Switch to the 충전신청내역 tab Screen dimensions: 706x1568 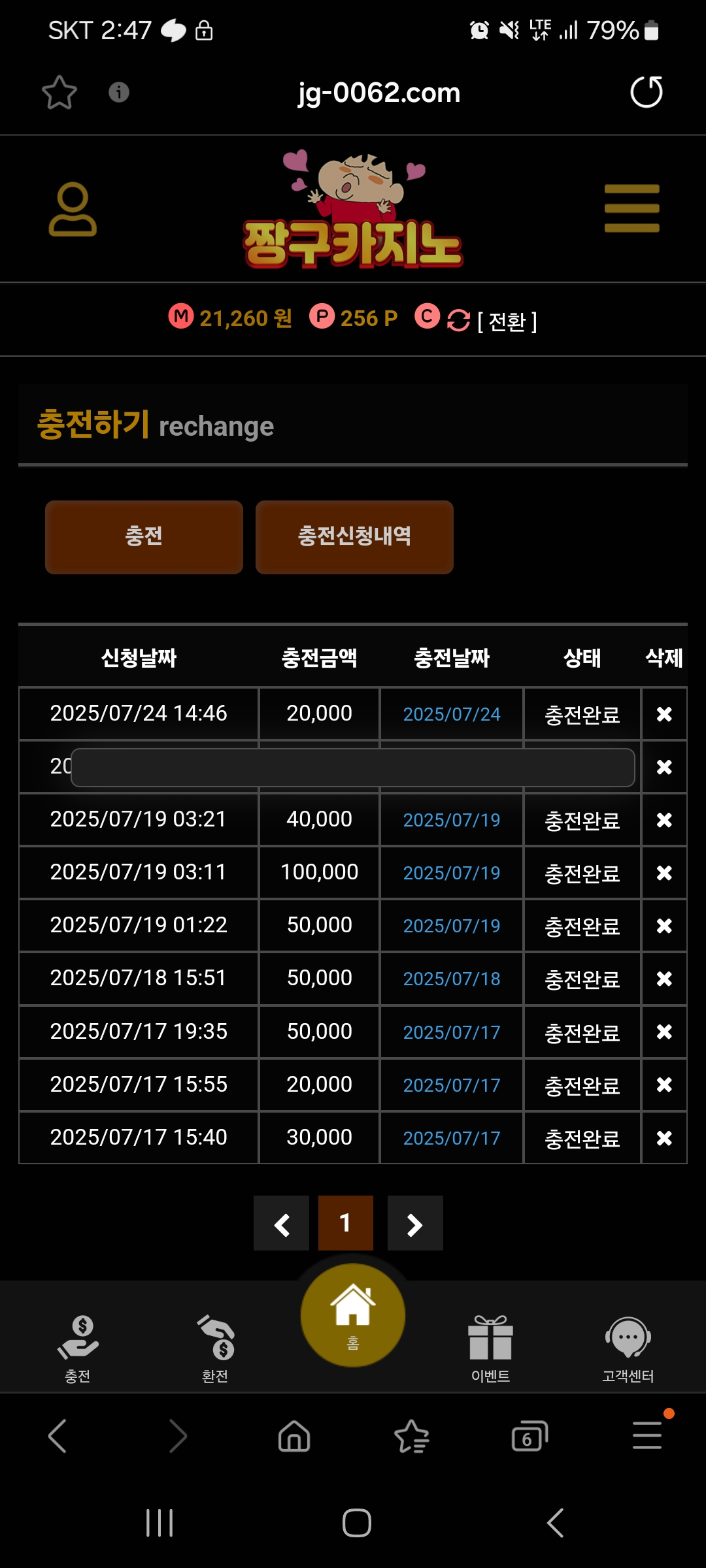pyautogui.click(x=354, y=537)
